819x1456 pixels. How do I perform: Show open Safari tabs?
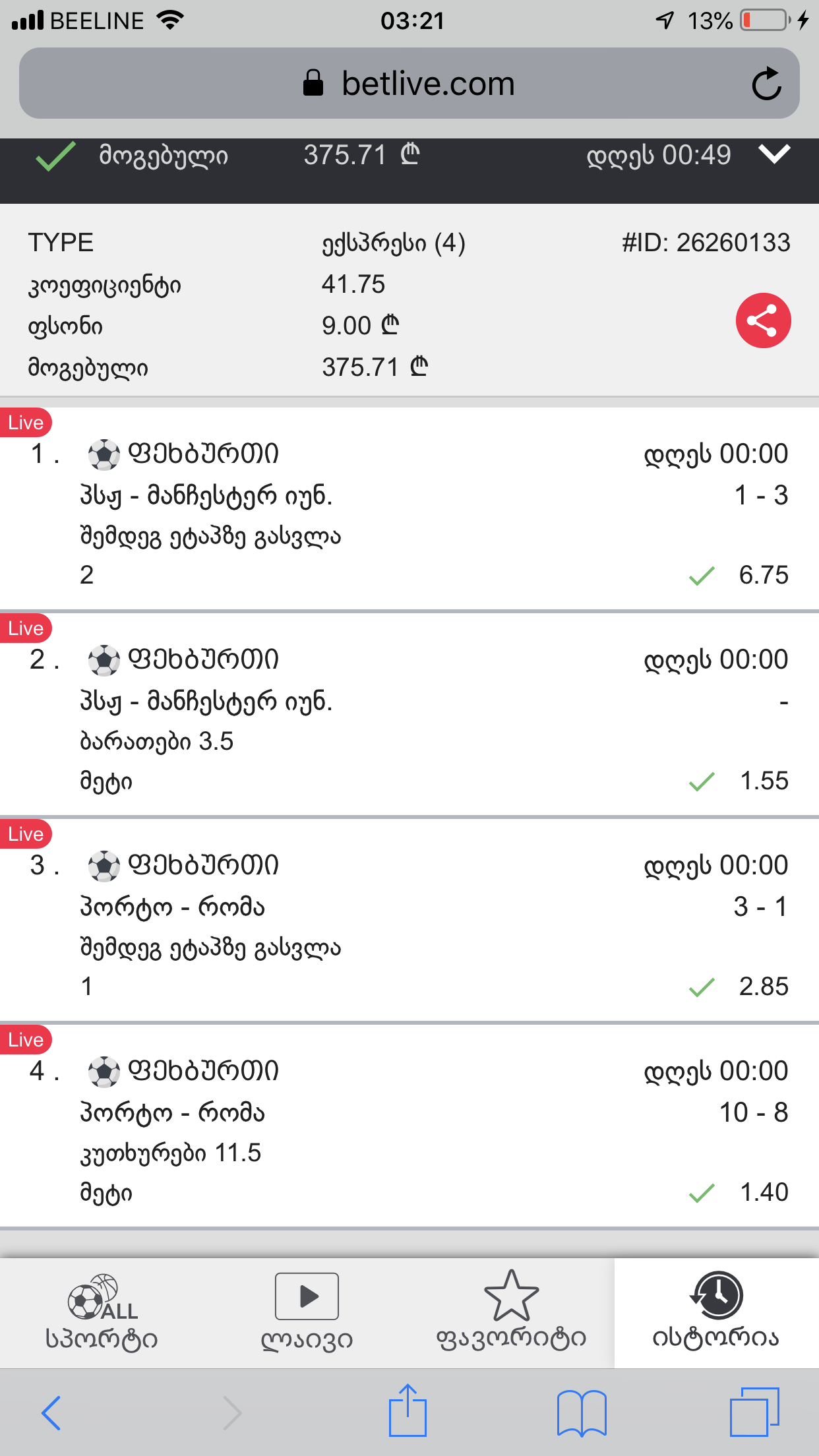pos(754,1412)
